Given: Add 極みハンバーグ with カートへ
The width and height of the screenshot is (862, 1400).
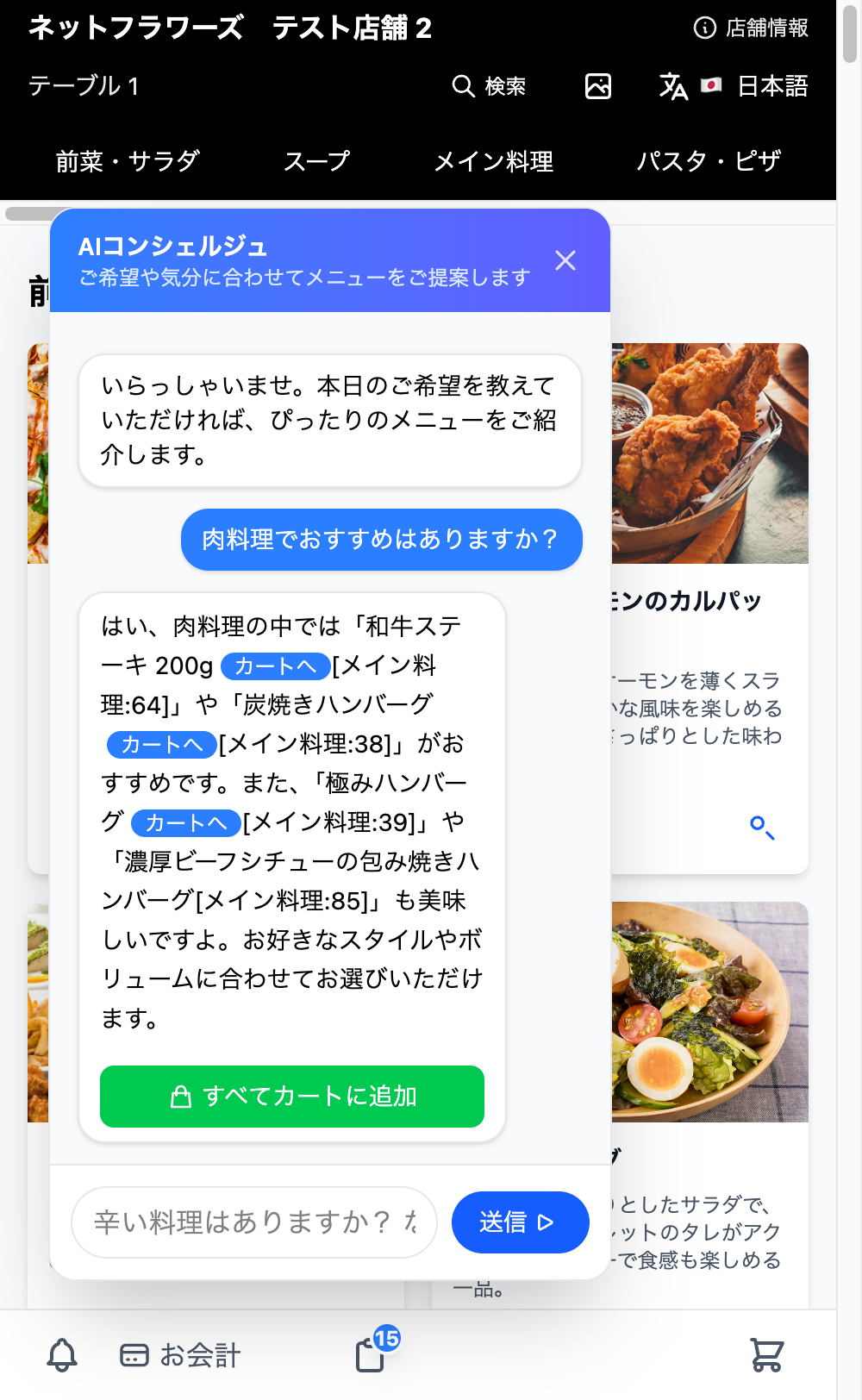Looking at the screenshot, I should tap(185, 824).
